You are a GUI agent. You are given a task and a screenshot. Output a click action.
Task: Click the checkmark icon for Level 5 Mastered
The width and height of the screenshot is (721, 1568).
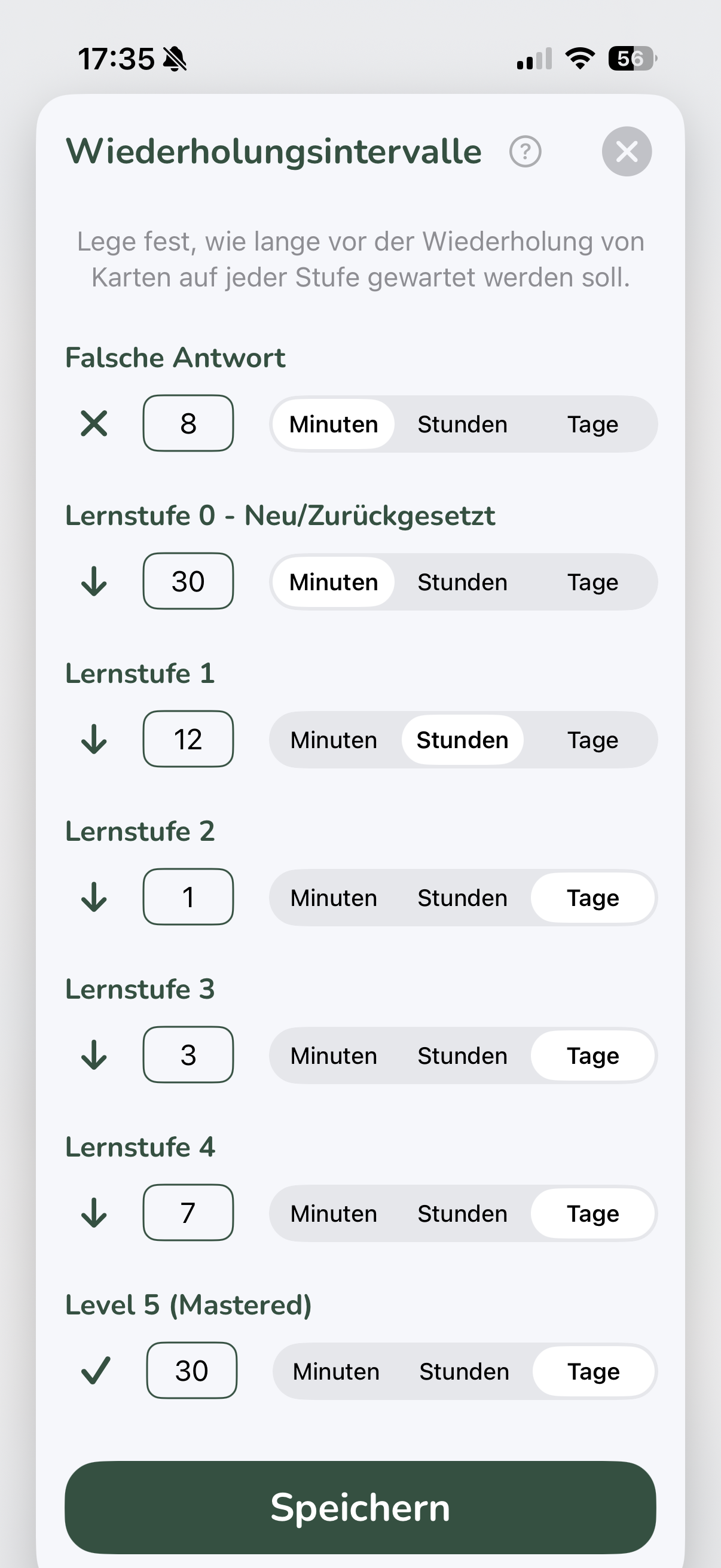point(96,1371)
